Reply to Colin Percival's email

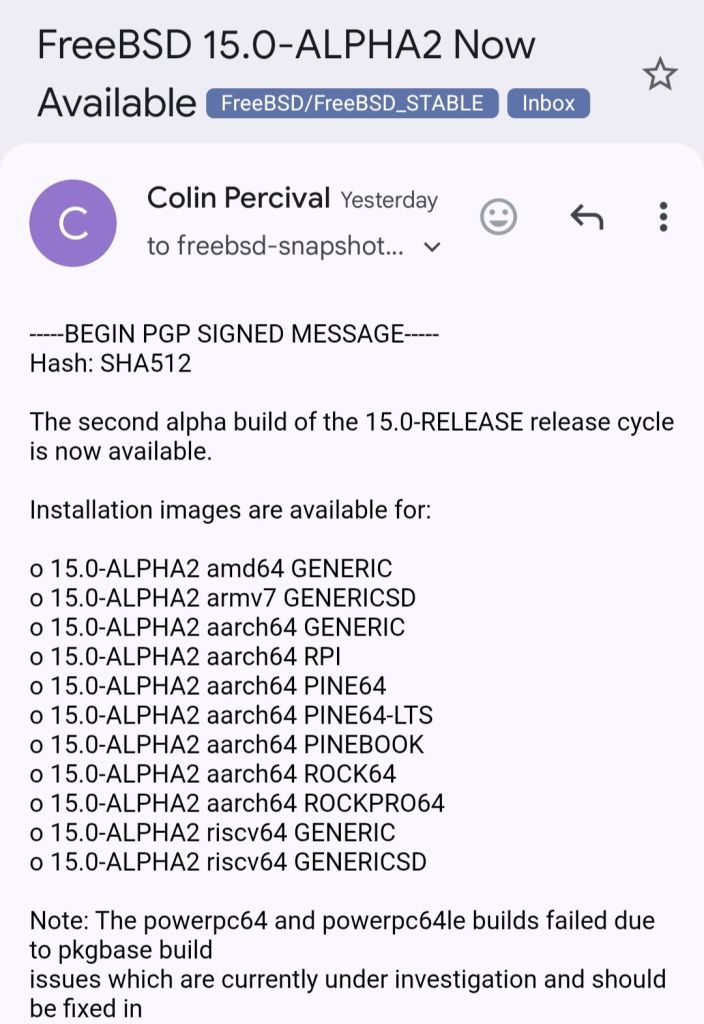point(587,217)
